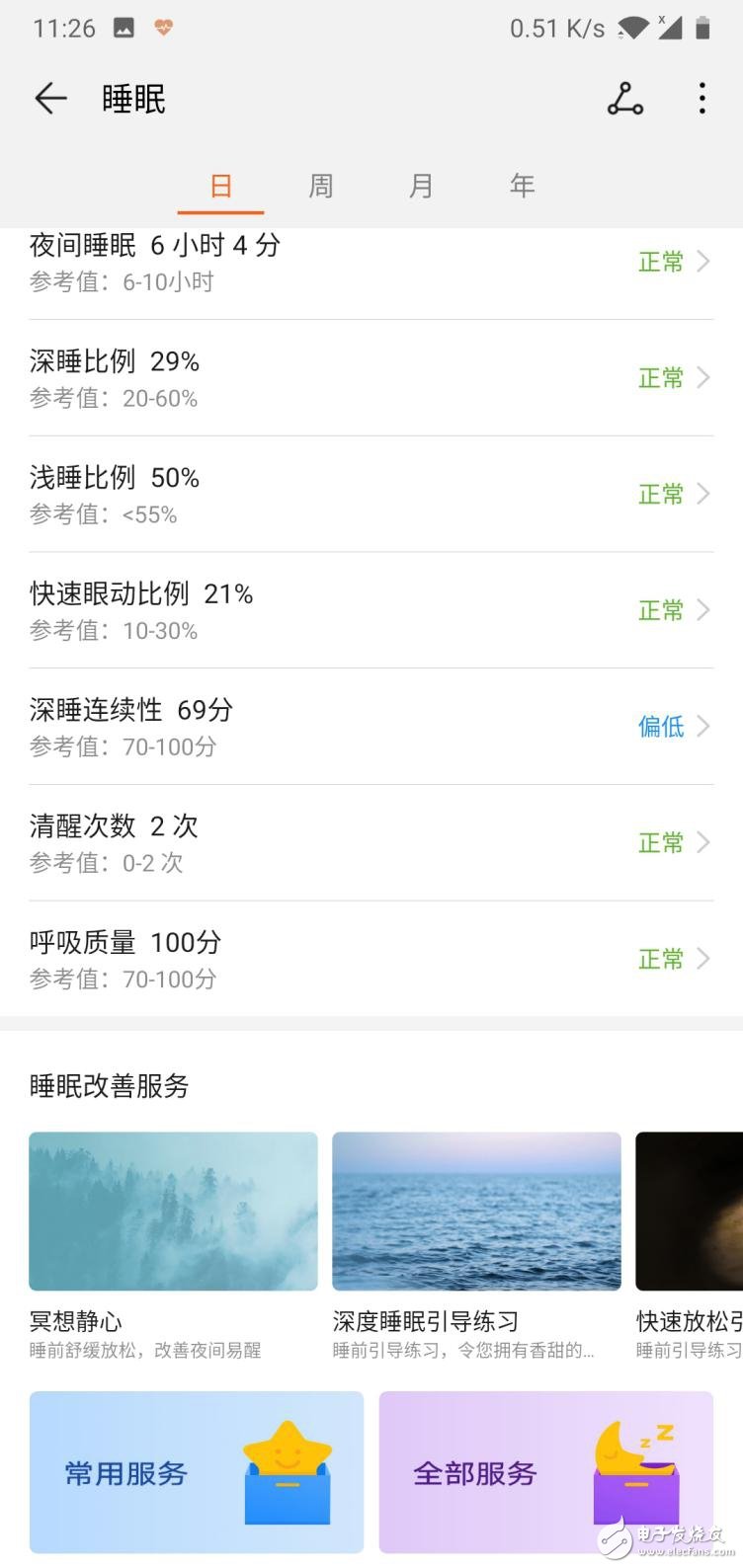This screenshot has width=743, height=1568.
Task: Tap the 全部服务 button
Action: coord(545,1472)
